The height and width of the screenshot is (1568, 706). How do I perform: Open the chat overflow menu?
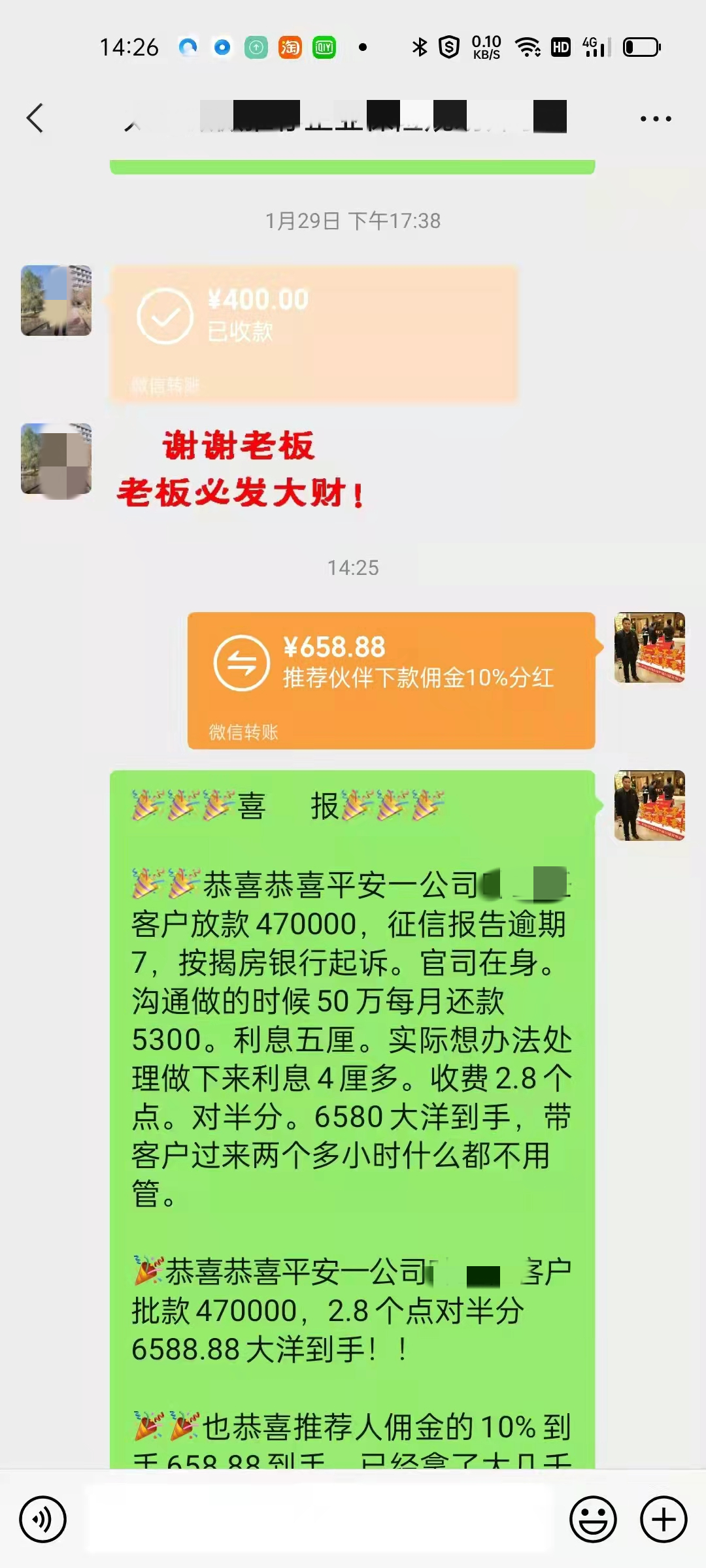(655, 119)
